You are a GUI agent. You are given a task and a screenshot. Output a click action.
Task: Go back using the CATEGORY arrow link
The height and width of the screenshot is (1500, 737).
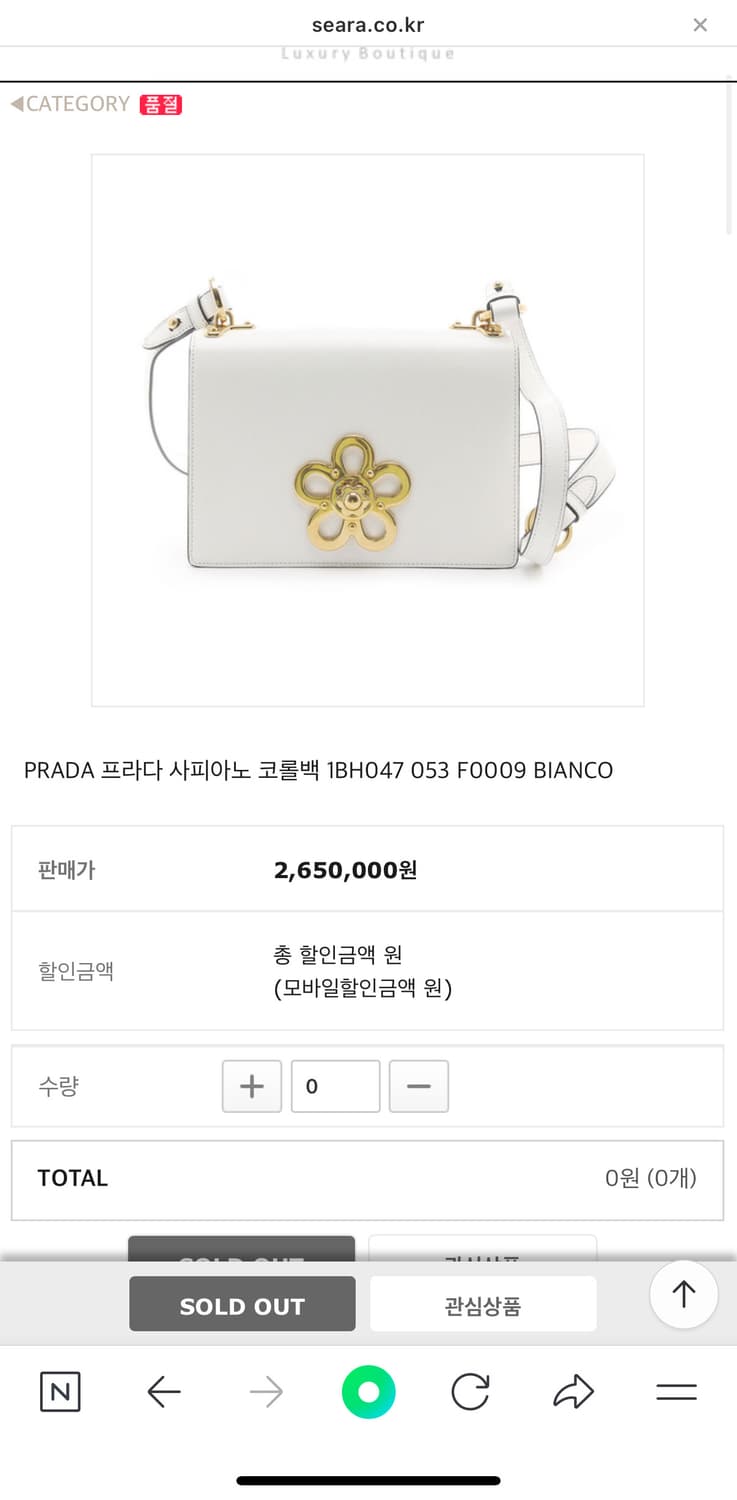70,103
